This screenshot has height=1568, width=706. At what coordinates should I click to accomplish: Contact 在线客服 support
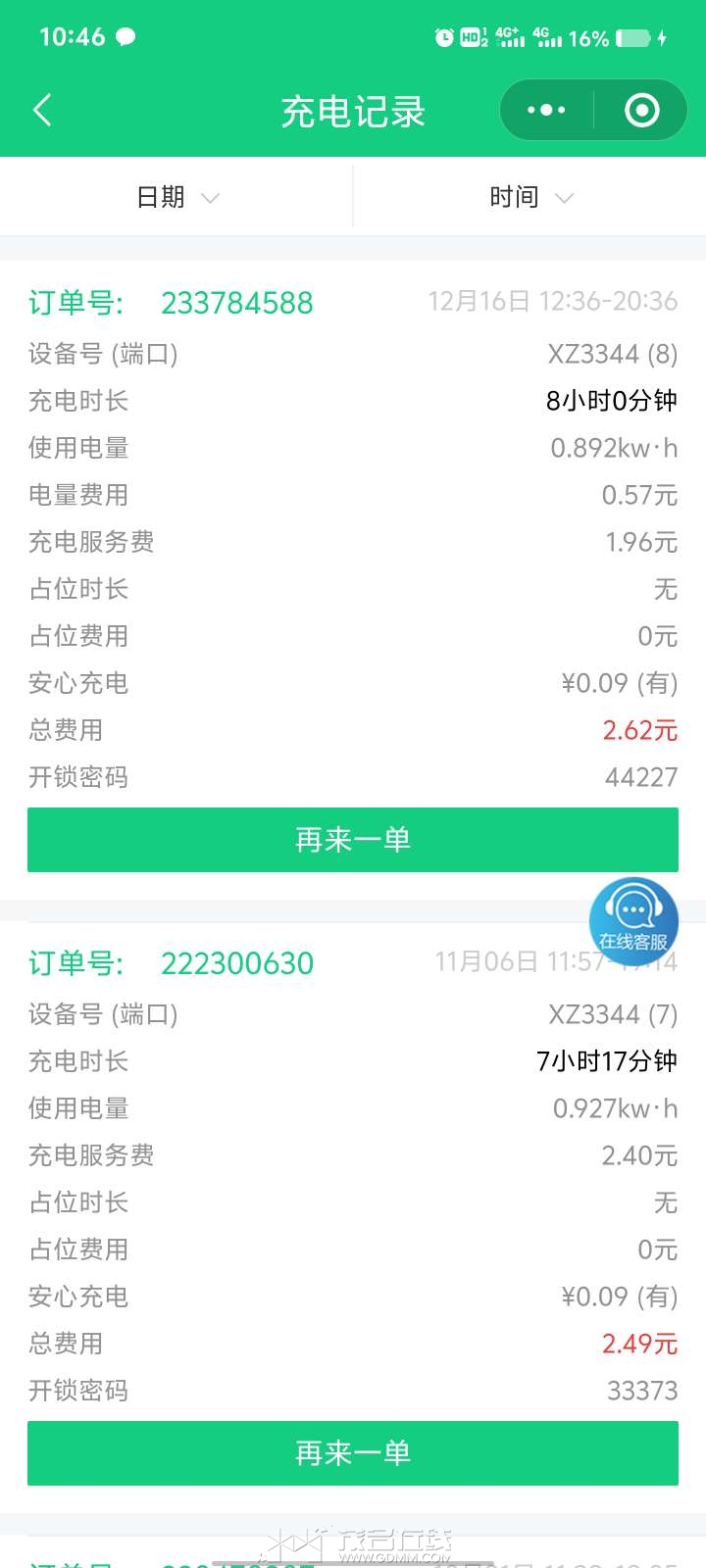633,919
